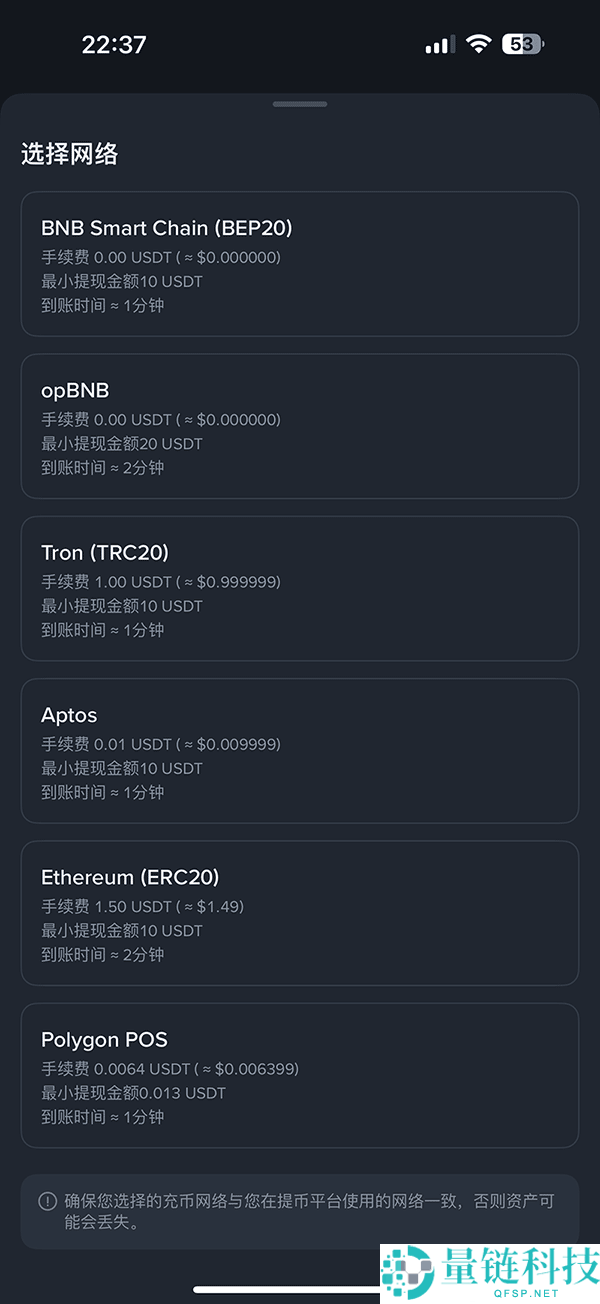Select the Aptos network option
Screen dimensions: 600x1304
click(300, 750)
